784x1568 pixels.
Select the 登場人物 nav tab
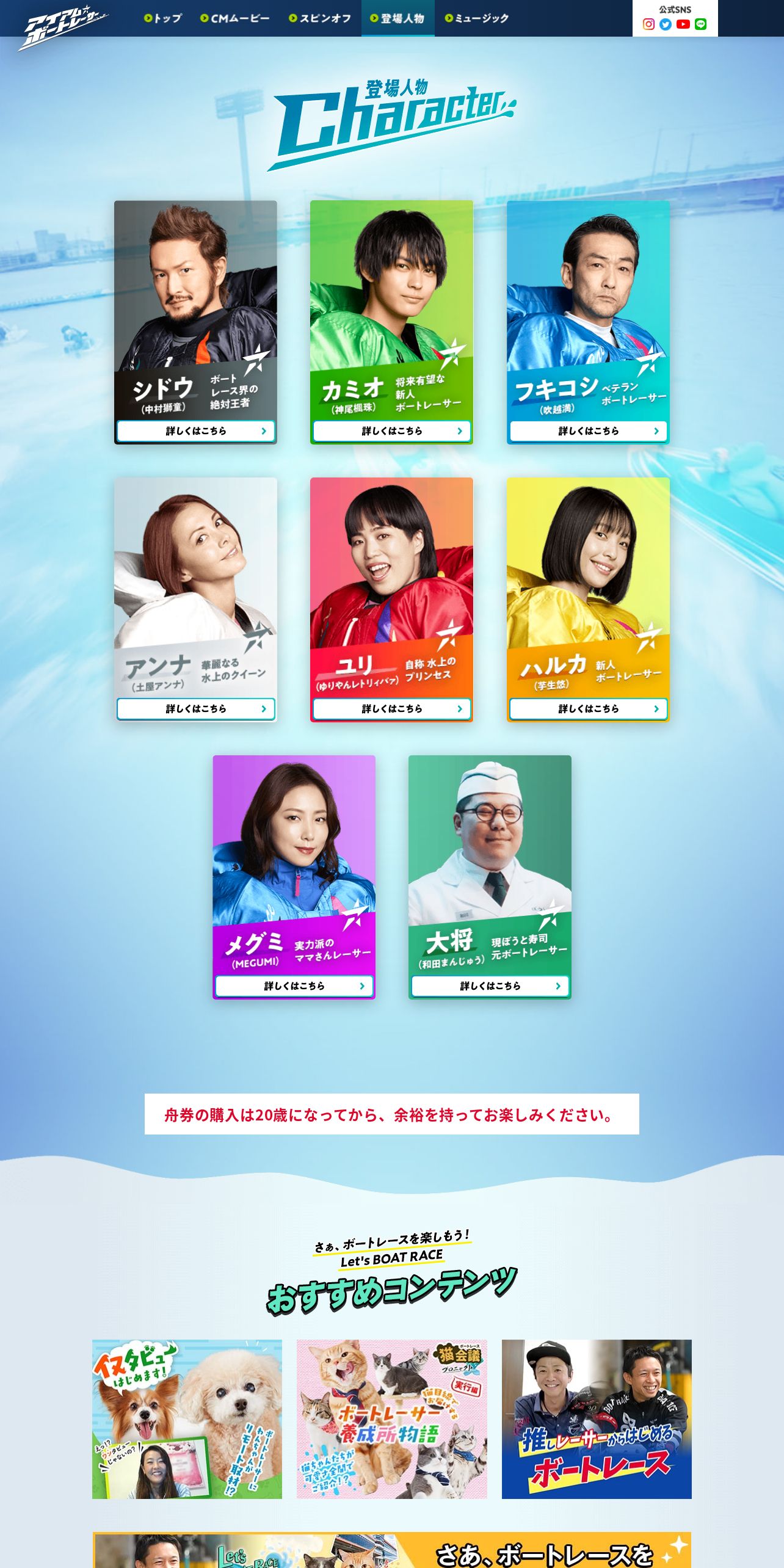pos(397,18)
